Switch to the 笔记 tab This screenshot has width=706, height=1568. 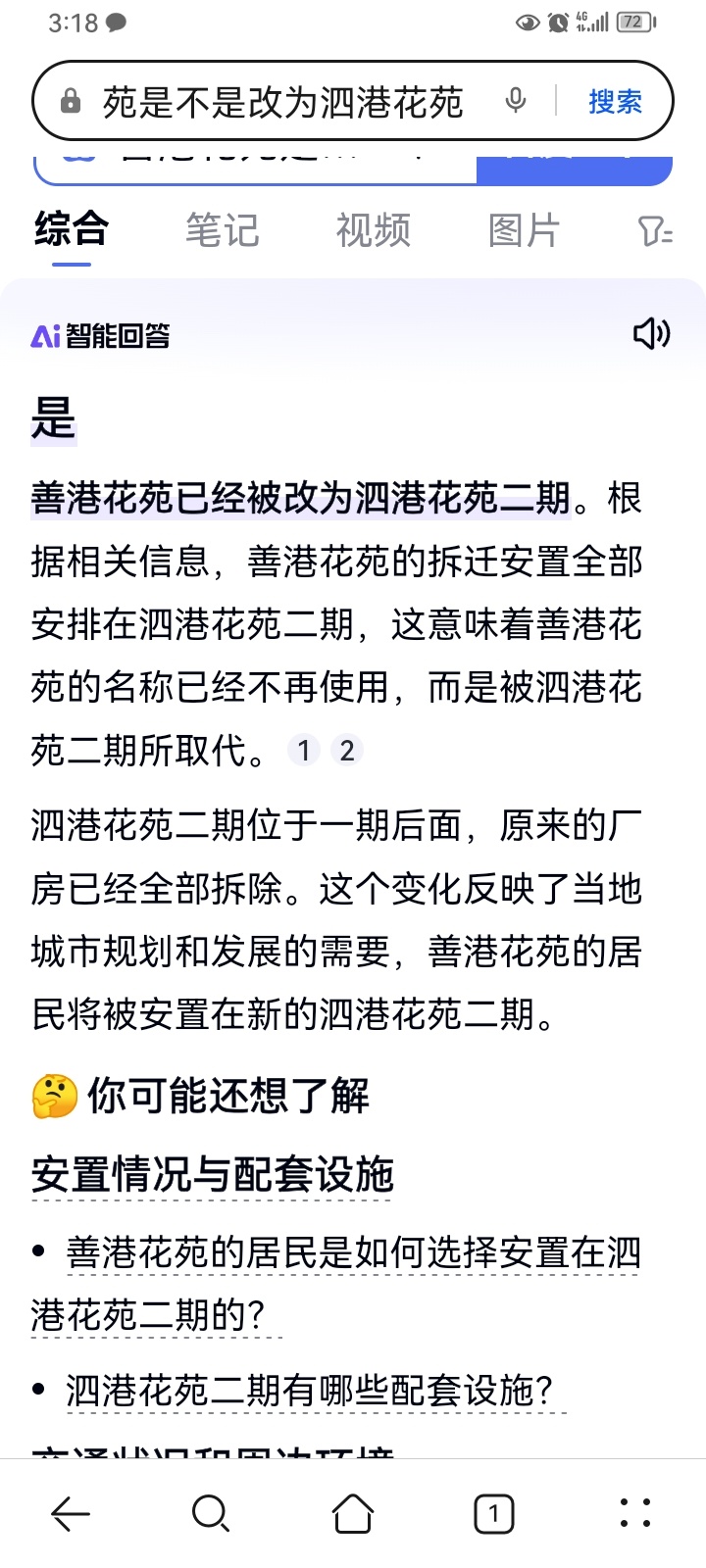(222, 231)
